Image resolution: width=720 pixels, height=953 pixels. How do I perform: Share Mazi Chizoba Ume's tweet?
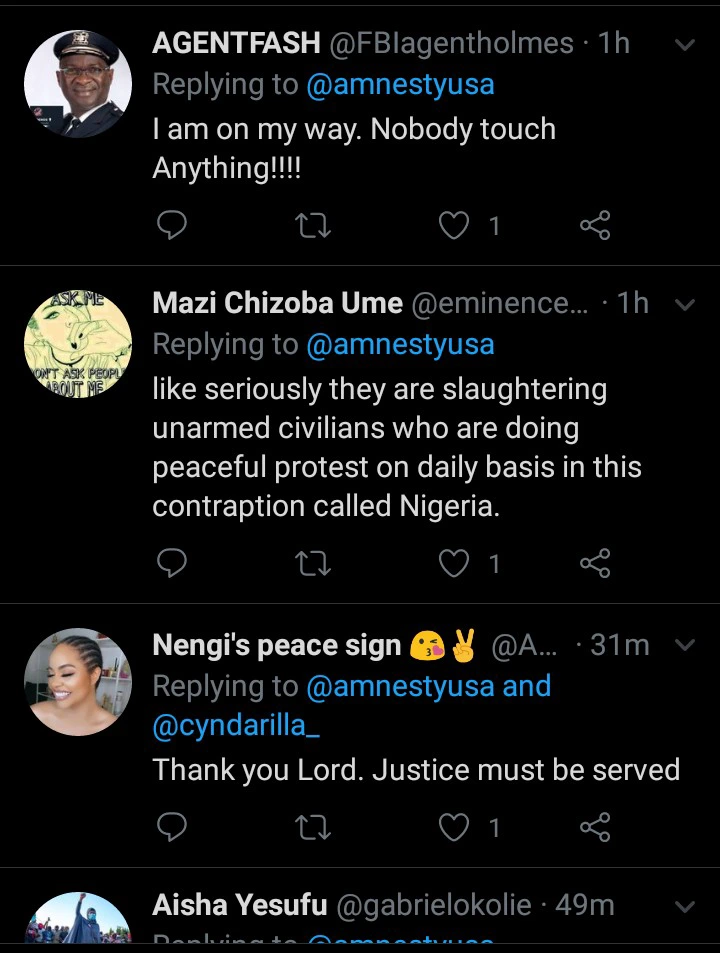coord(595,564)
